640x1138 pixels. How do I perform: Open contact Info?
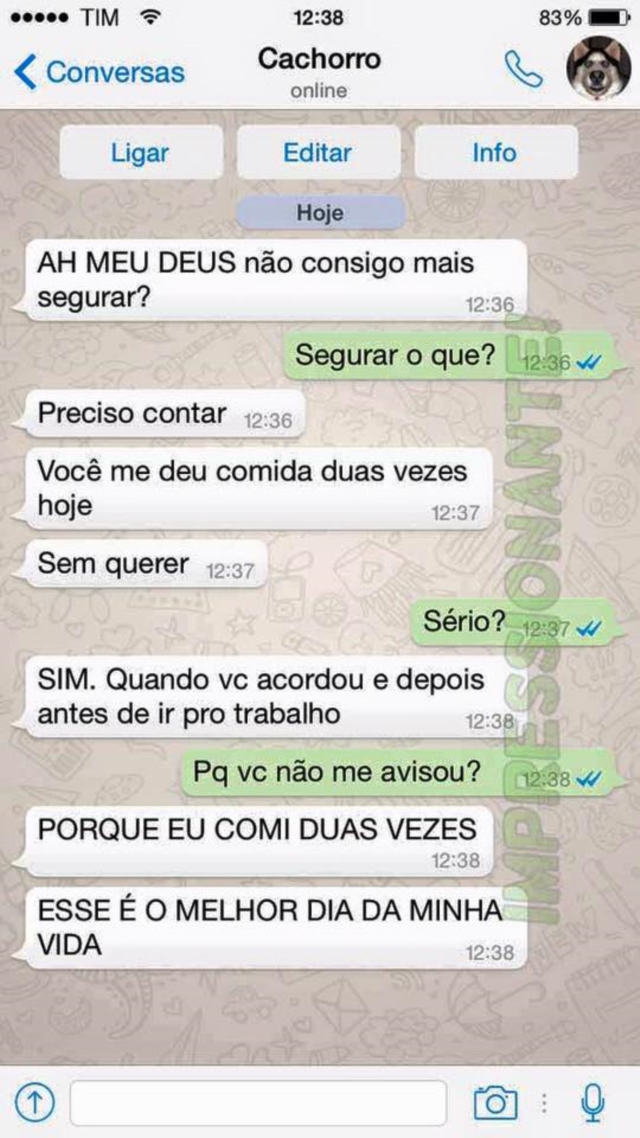tap(495, 153)
